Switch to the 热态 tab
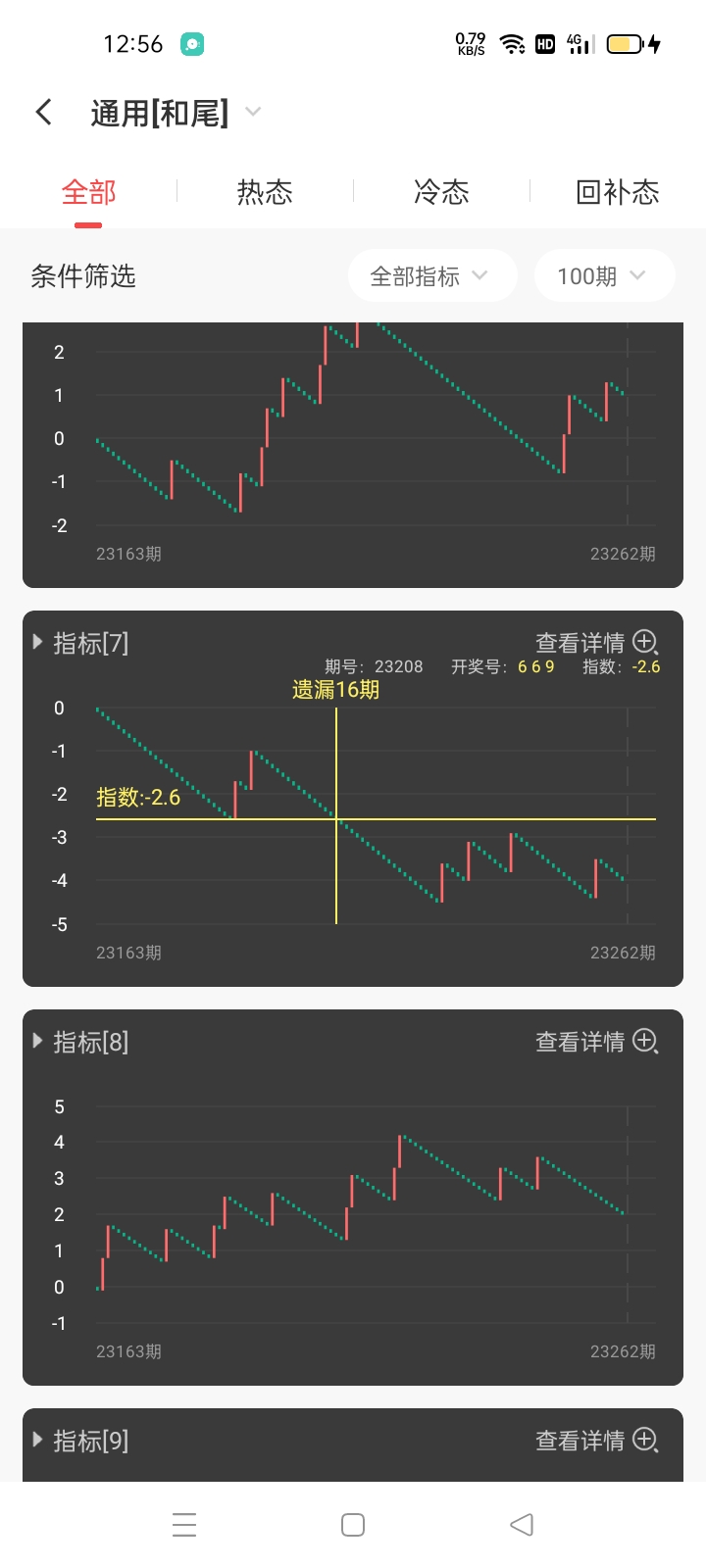The image size is (706, 1568). [x=264, y=192]
